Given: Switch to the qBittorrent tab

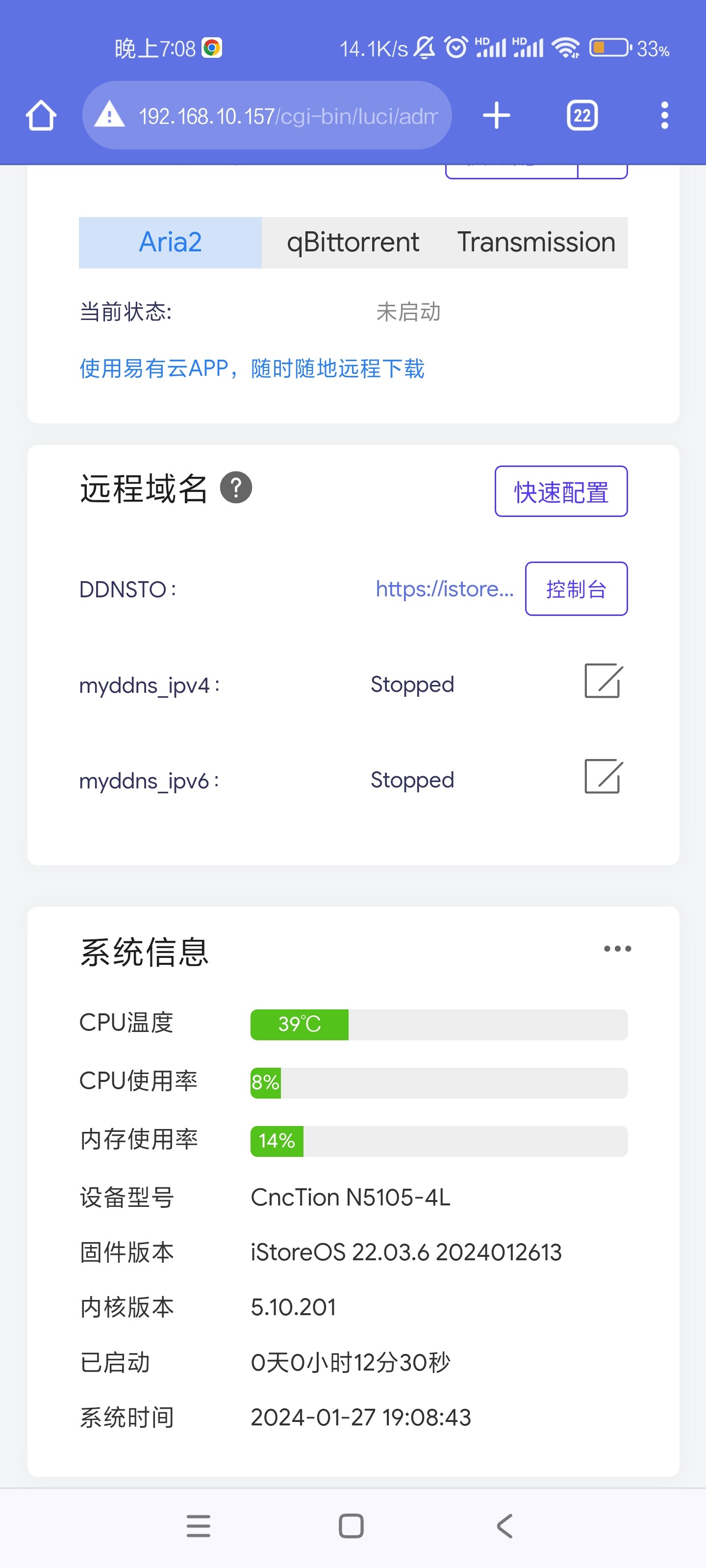Looking at the screenshot, I should tap(353, 242).
